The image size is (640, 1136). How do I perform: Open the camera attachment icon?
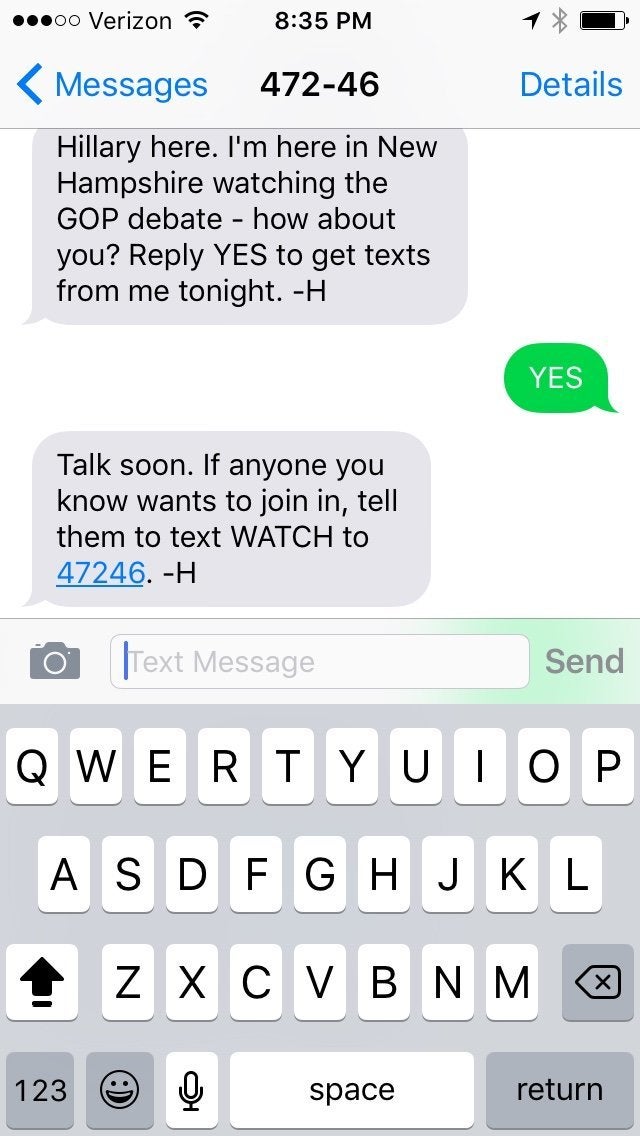click(55, 661)
